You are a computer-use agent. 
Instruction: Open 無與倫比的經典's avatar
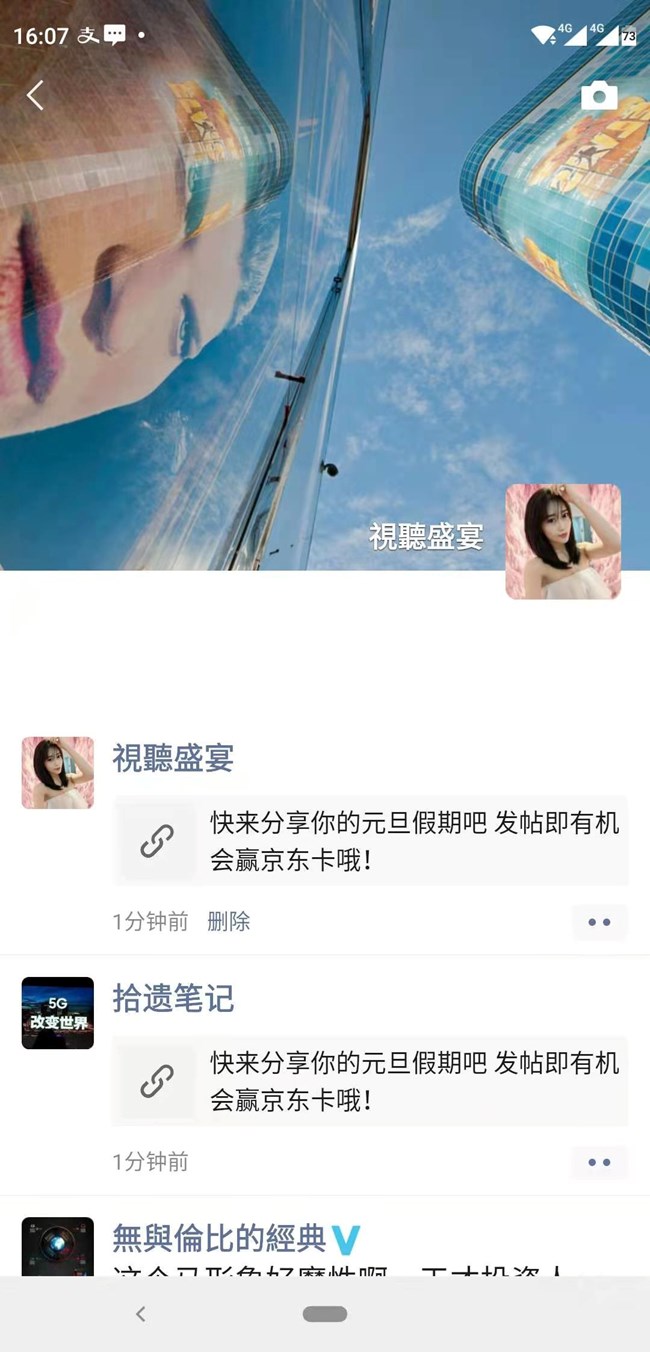click(x=58, y=1246)
